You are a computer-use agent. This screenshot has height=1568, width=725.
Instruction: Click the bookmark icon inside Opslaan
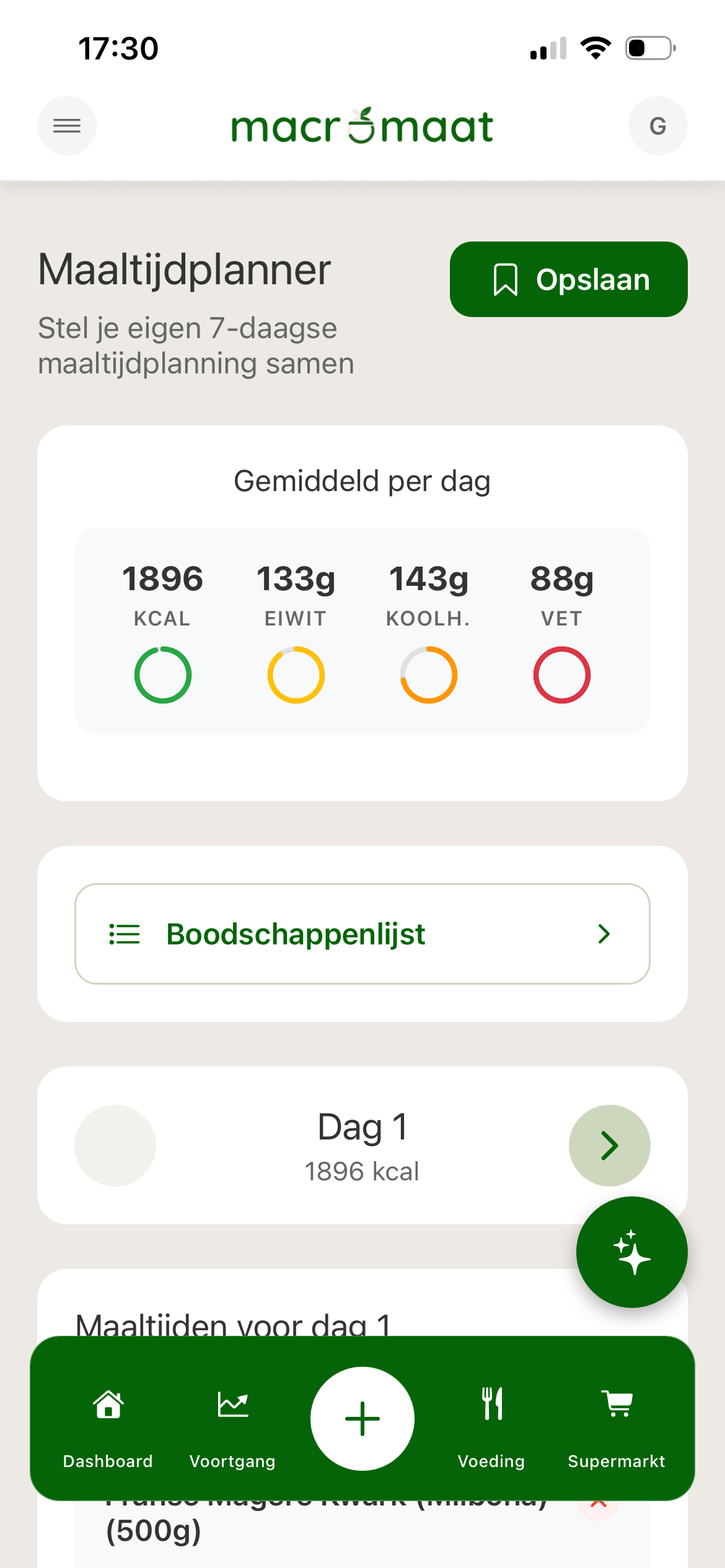pyautogui.click(x=506, y=279)
